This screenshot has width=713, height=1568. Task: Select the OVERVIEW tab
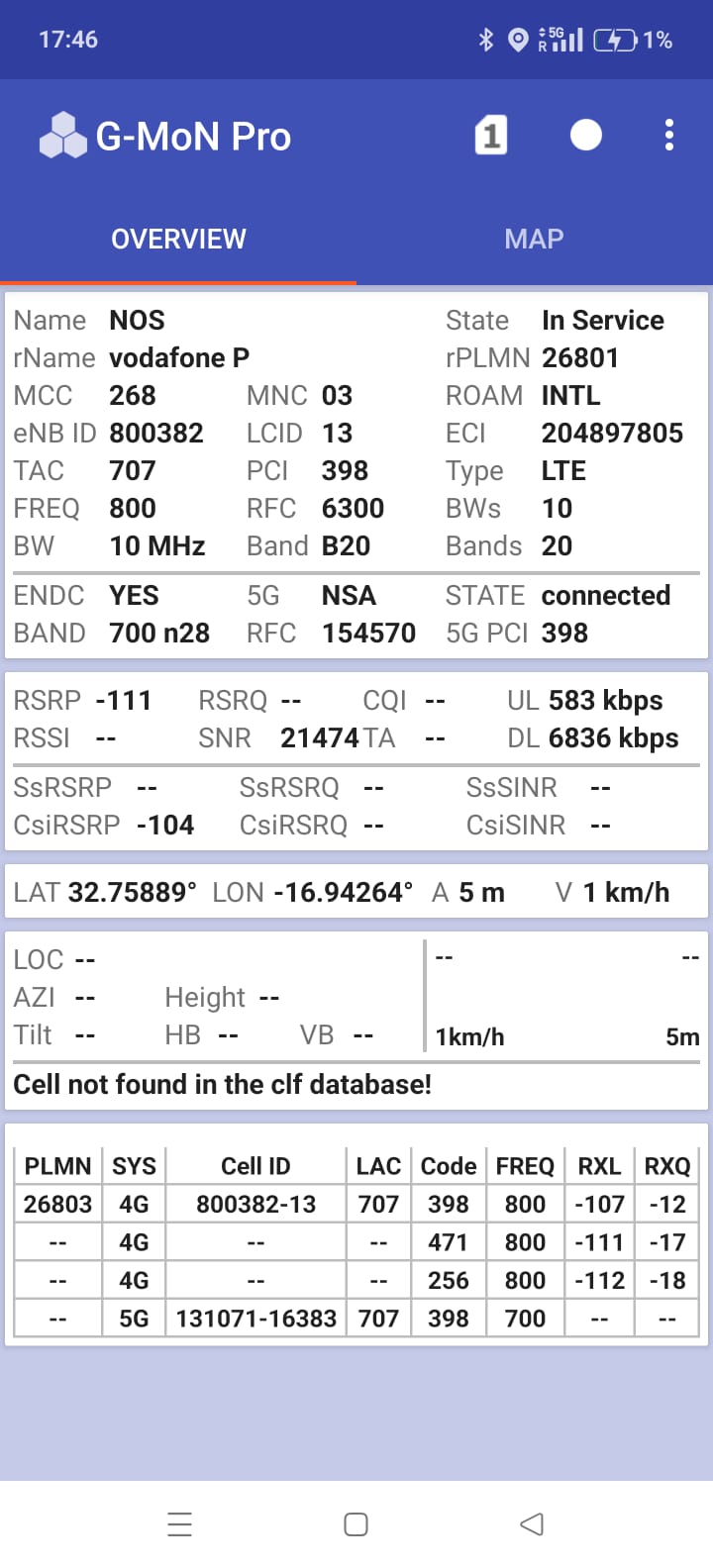point(178,239)
